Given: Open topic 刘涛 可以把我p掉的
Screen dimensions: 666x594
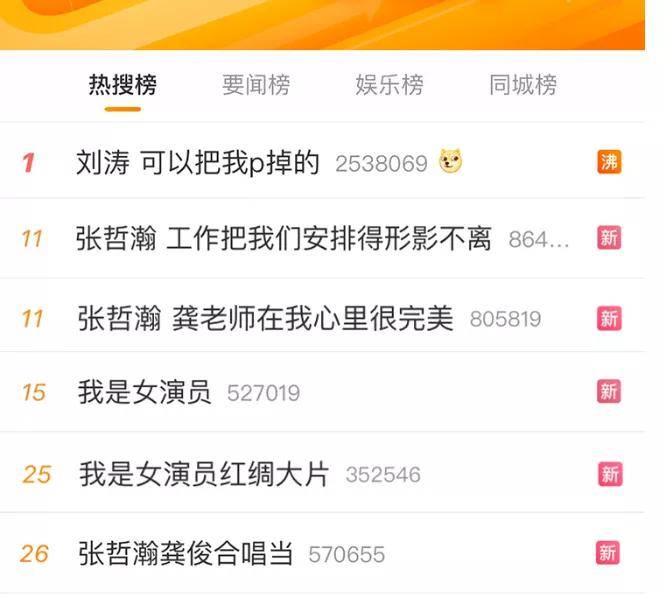Looking at the screenshot, I should pos(198,162).
